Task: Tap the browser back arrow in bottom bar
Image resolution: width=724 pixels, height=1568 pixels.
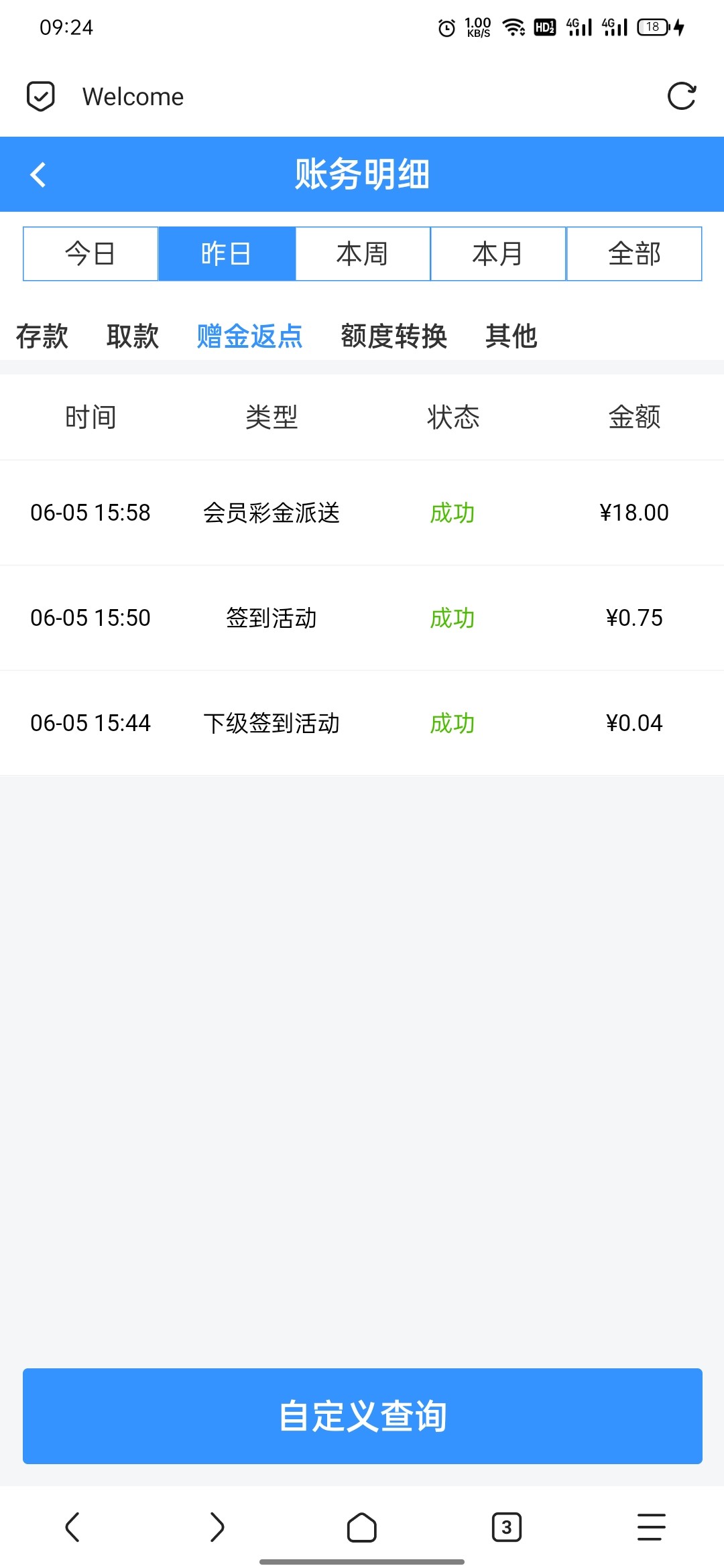Action: [x=72, y=1527]
